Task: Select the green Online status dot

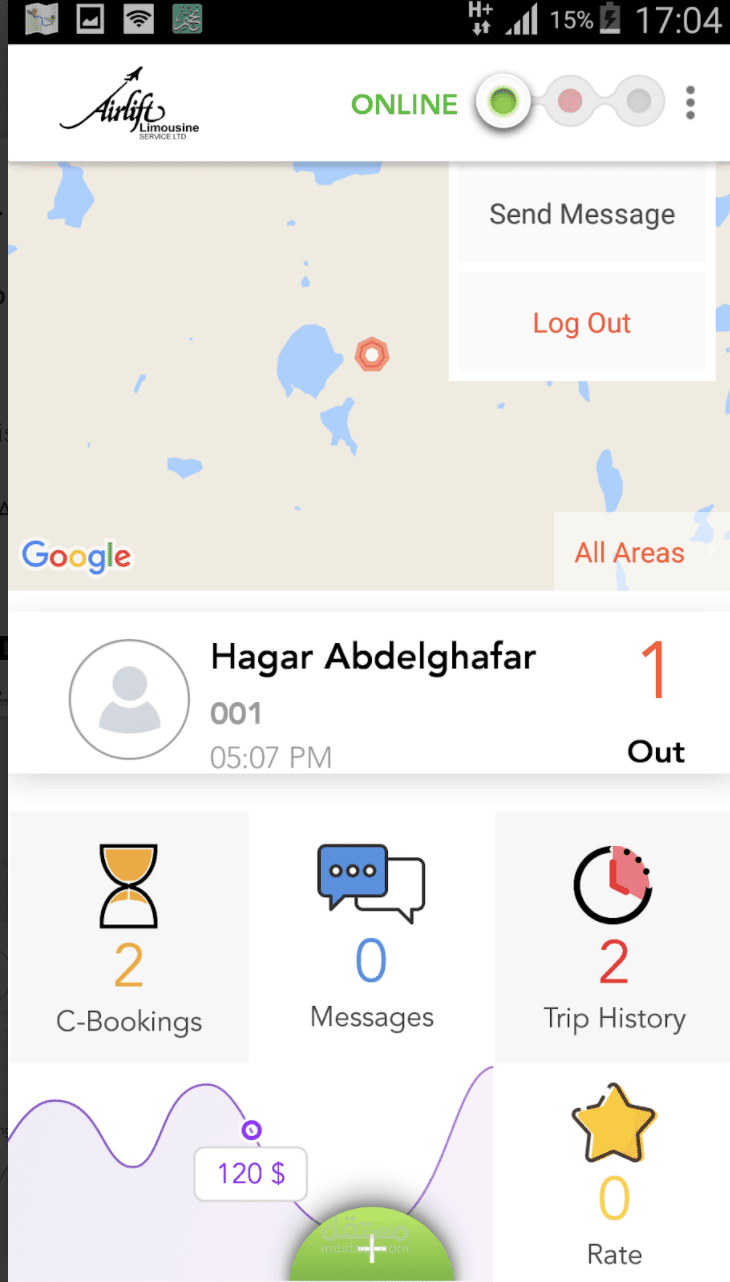Action: click(x=503, y=102)
